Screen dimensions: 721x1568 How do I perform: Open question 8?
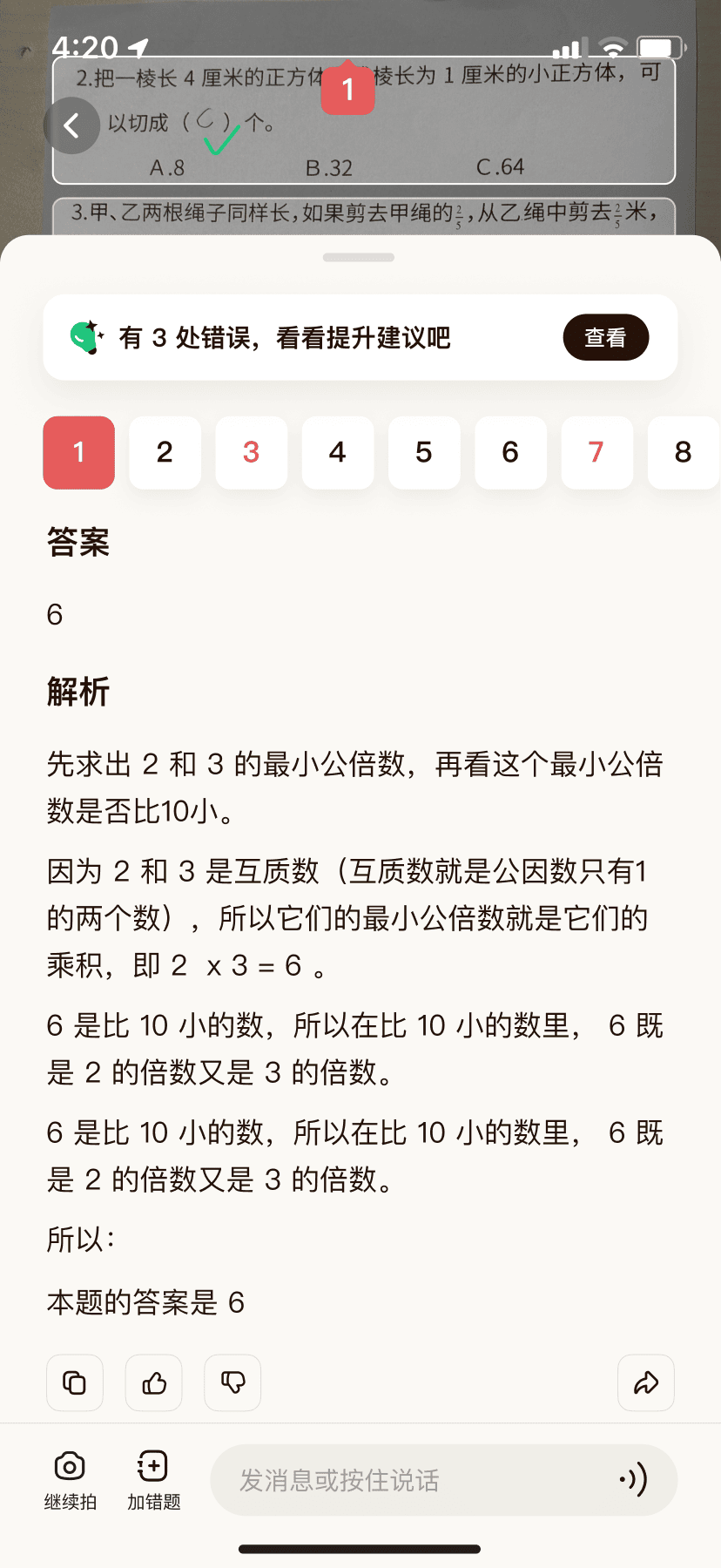[x=684, y=452]
